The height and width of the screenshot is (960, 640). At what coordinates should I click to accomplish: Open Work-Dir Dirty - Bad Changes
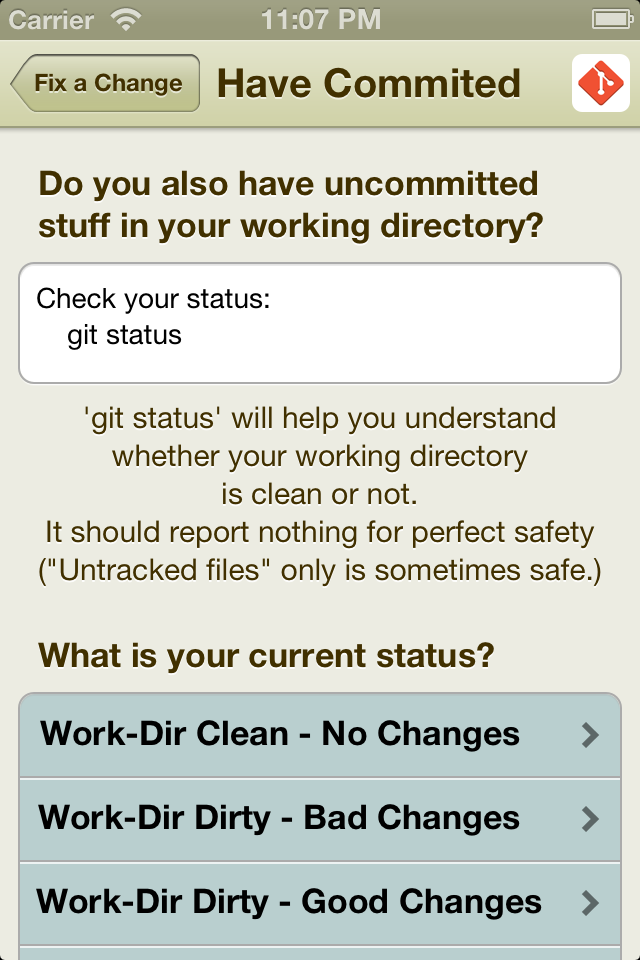click(x=320, y=819)
